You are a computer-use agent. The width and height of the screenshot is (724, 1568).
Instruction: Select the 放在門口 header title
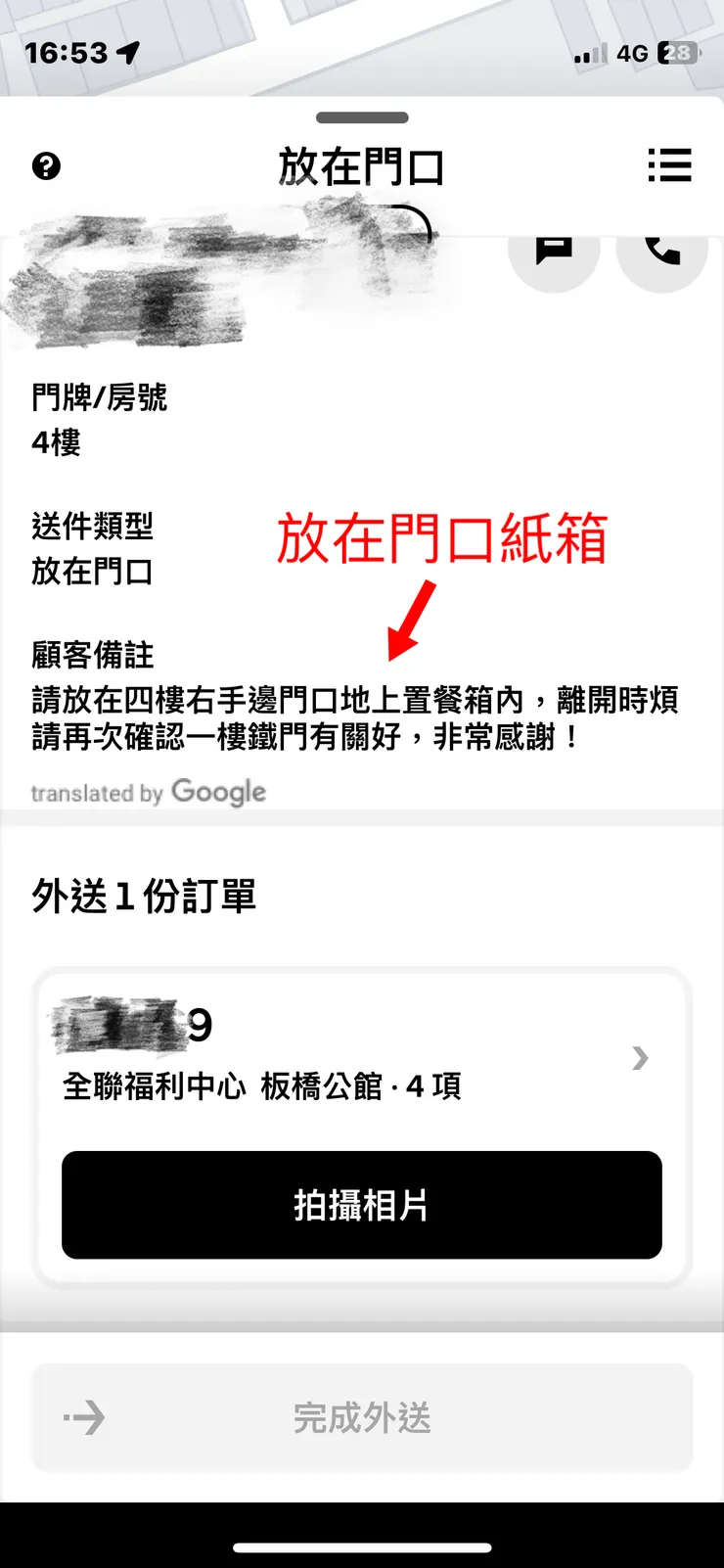[362, 166]
